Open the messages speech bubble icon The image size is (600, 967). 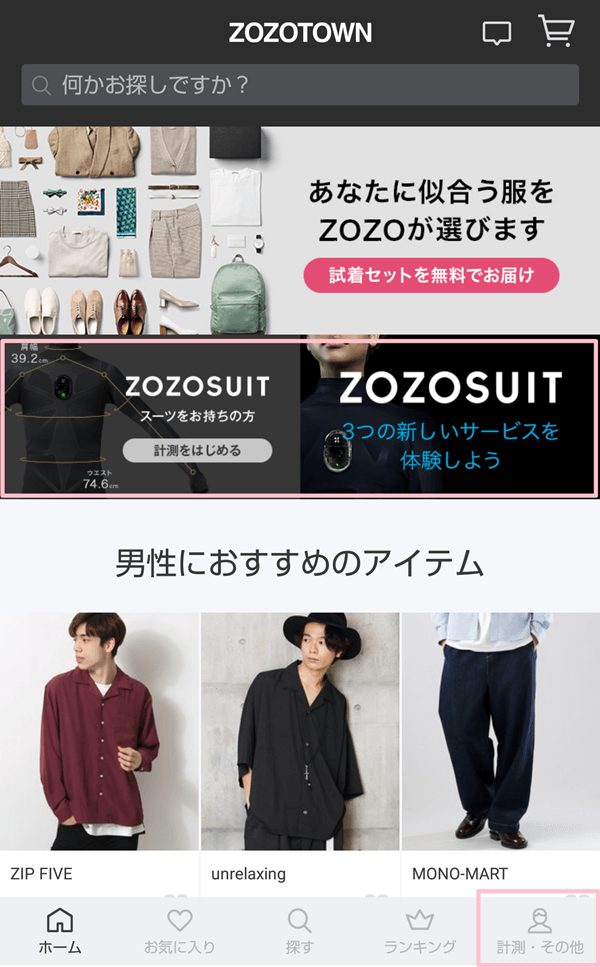[x=496, y=32]
